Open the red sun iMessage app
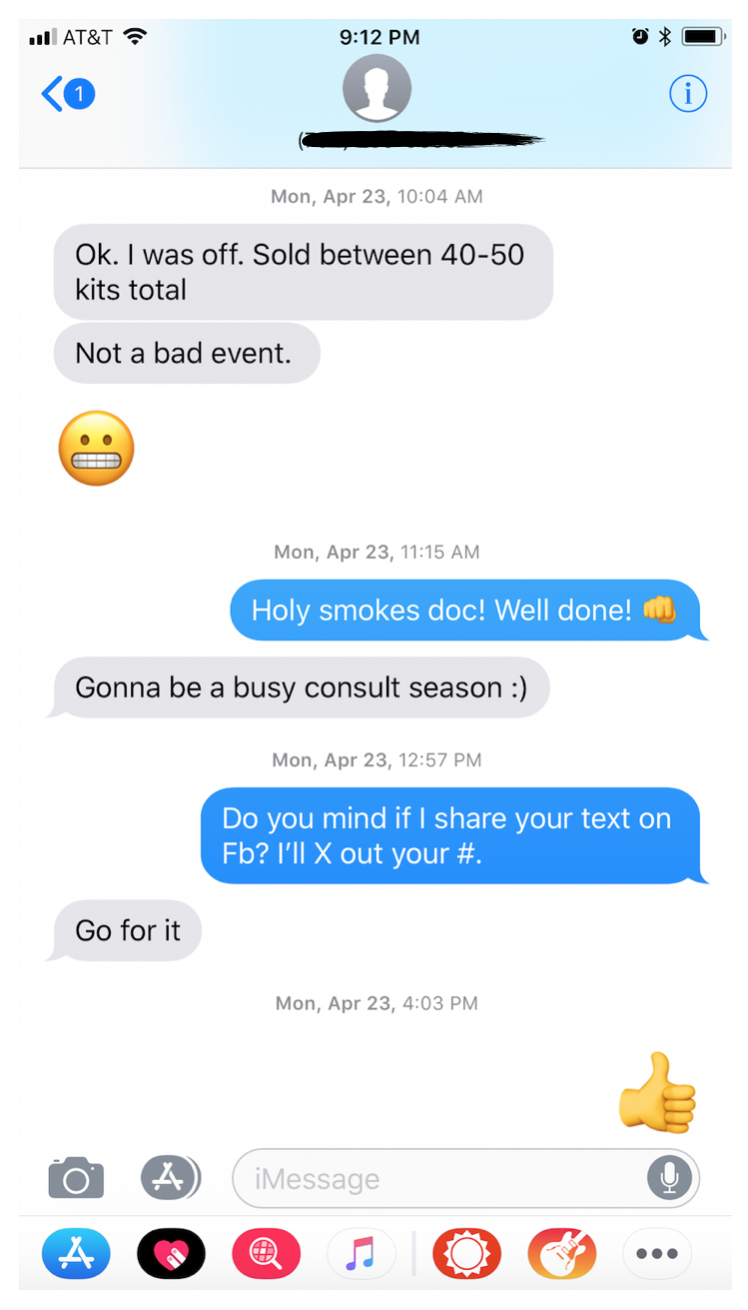 (x=467, y=1253)
